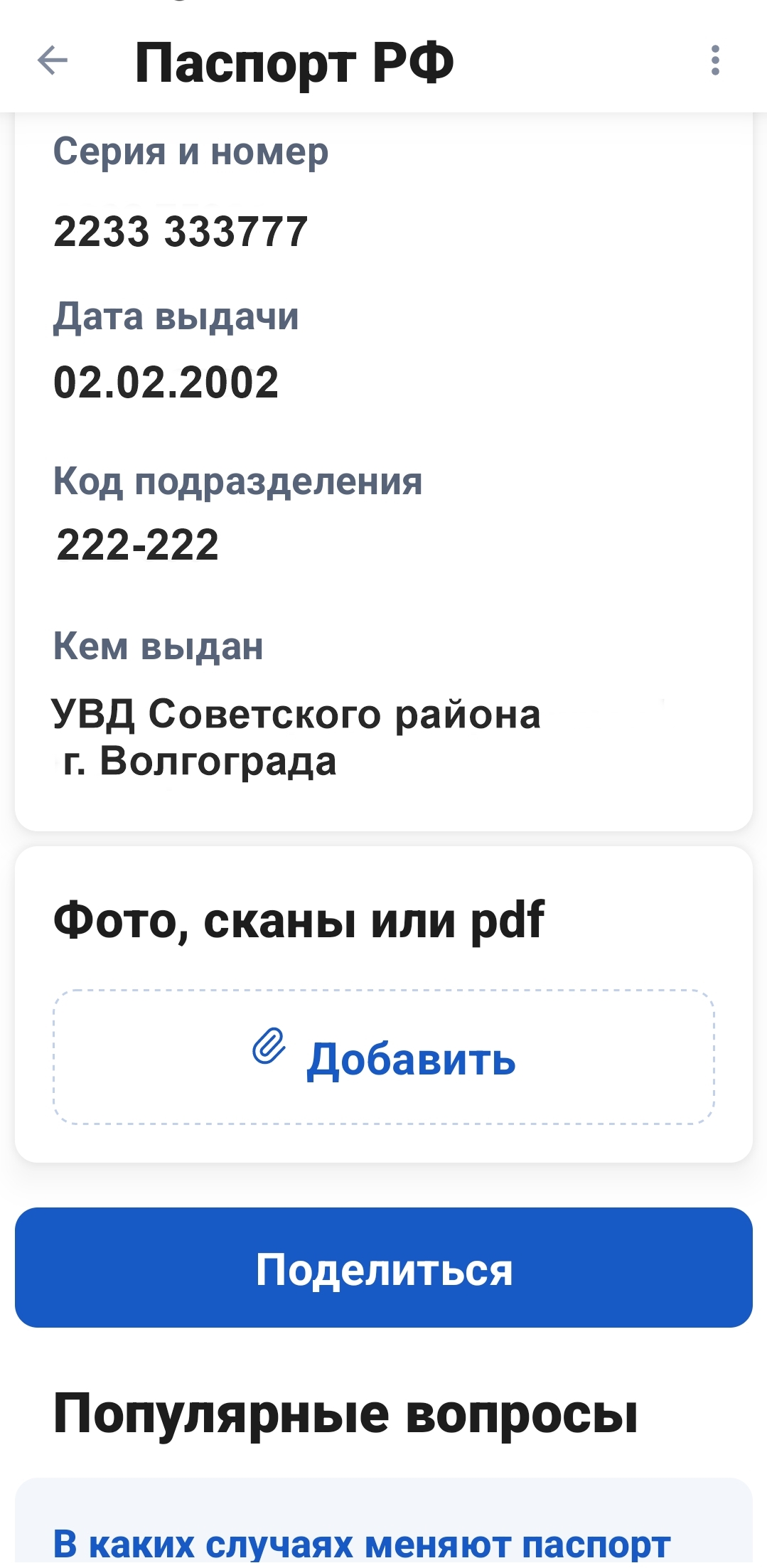Tap the blue Поделиться button
The height and width of the screenshot is (1568, 767).
[384, 1268]
